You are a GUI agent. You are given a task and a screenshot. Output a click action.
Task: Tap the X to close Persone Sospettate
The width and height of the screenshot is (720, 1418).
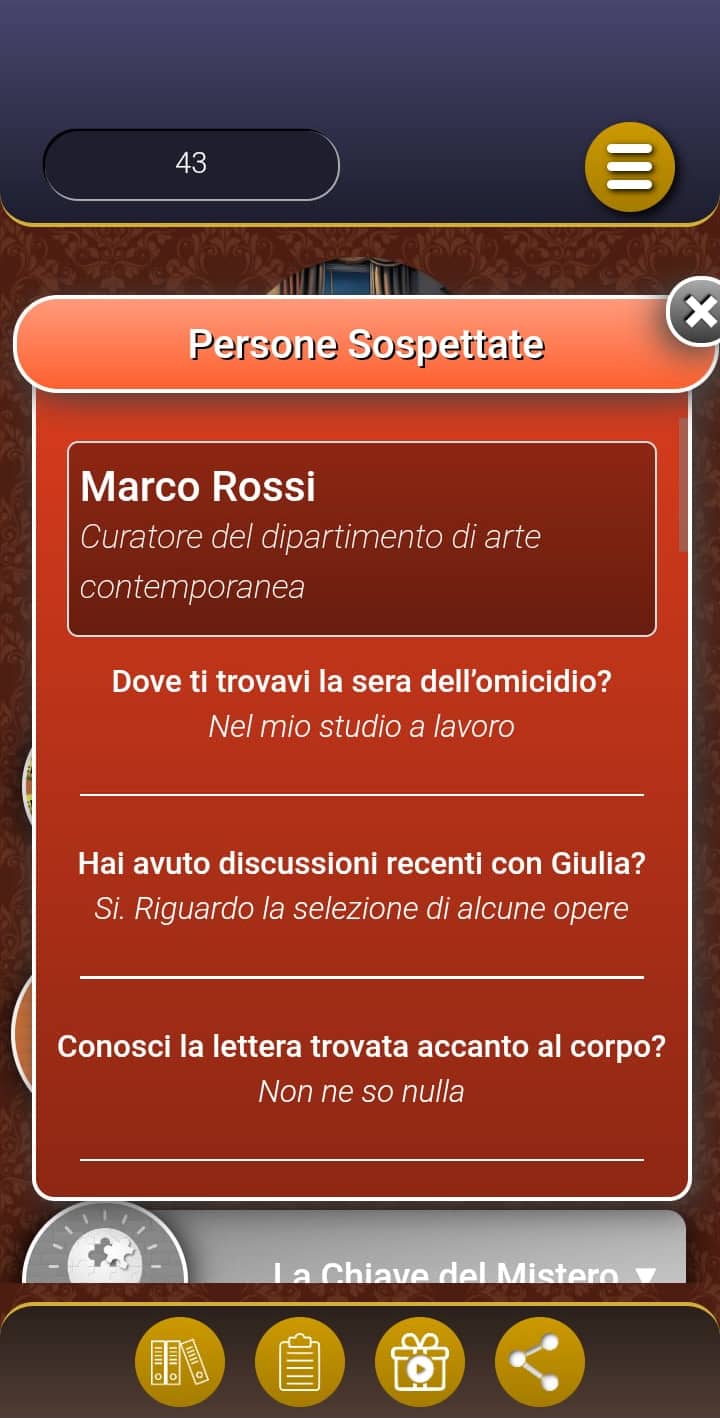coord(700,312)
